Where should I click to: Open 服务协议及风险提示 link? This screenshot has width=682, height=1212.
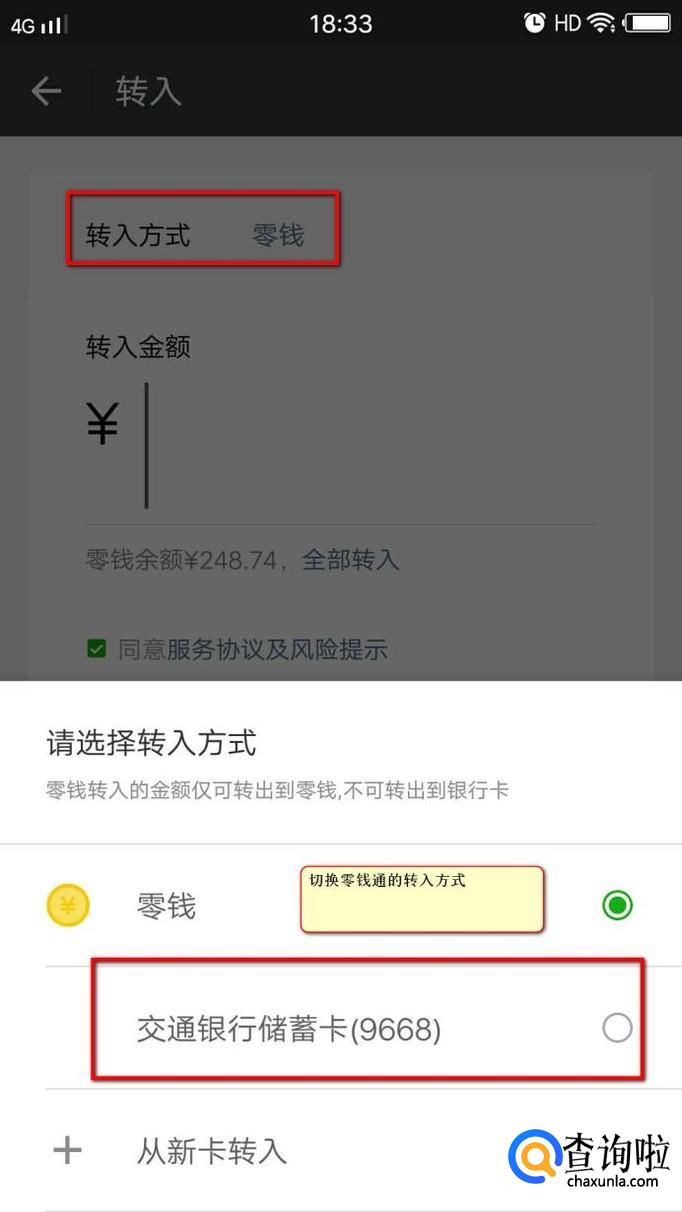pyautogui.click(x=277, y=650)
